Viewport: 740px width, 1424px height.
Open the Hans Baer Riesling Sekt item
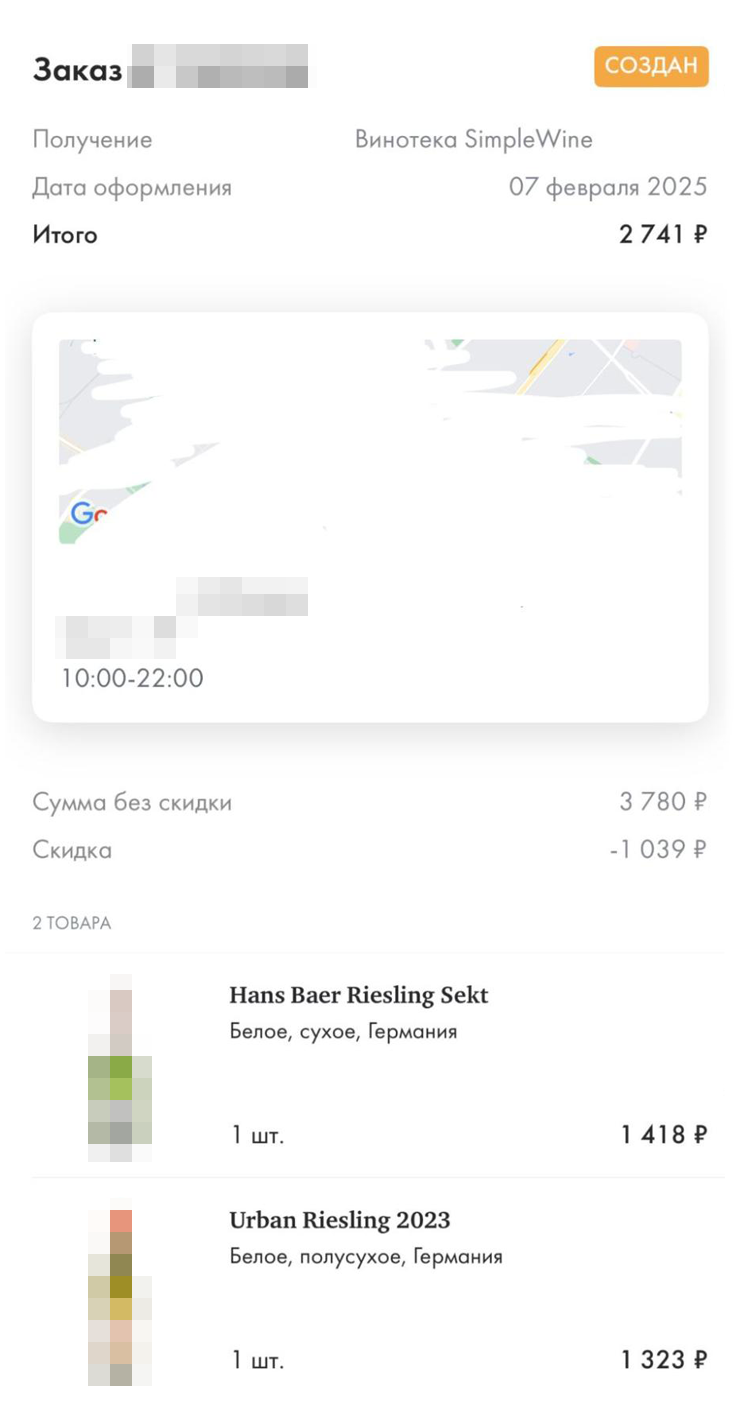[x=358, y=995]
